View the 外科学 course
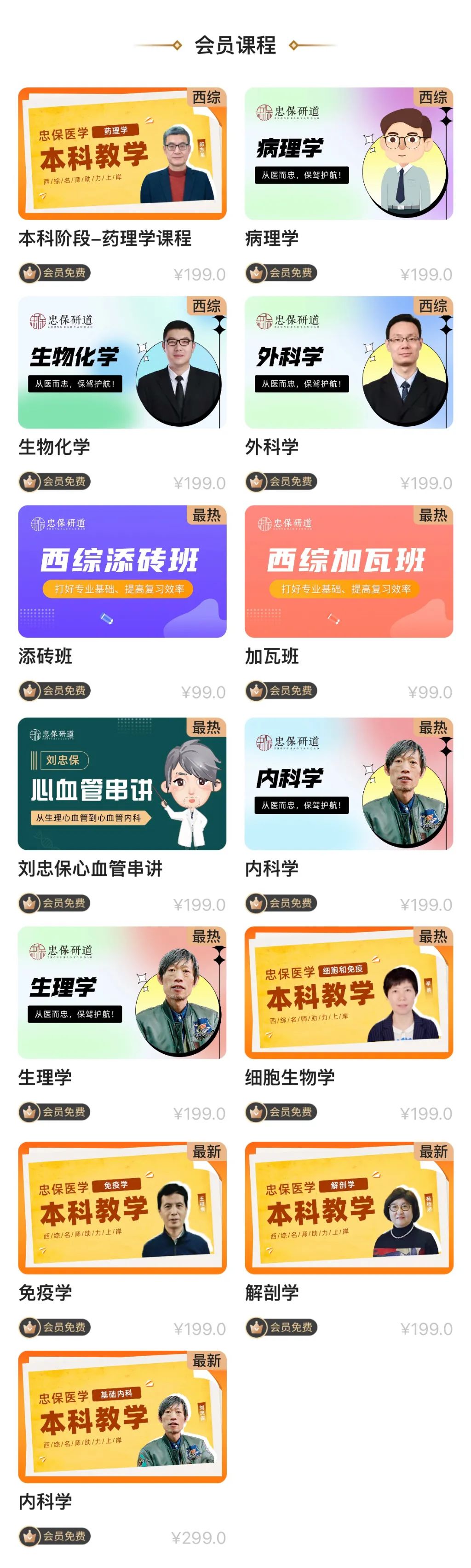 click(349, 362)
